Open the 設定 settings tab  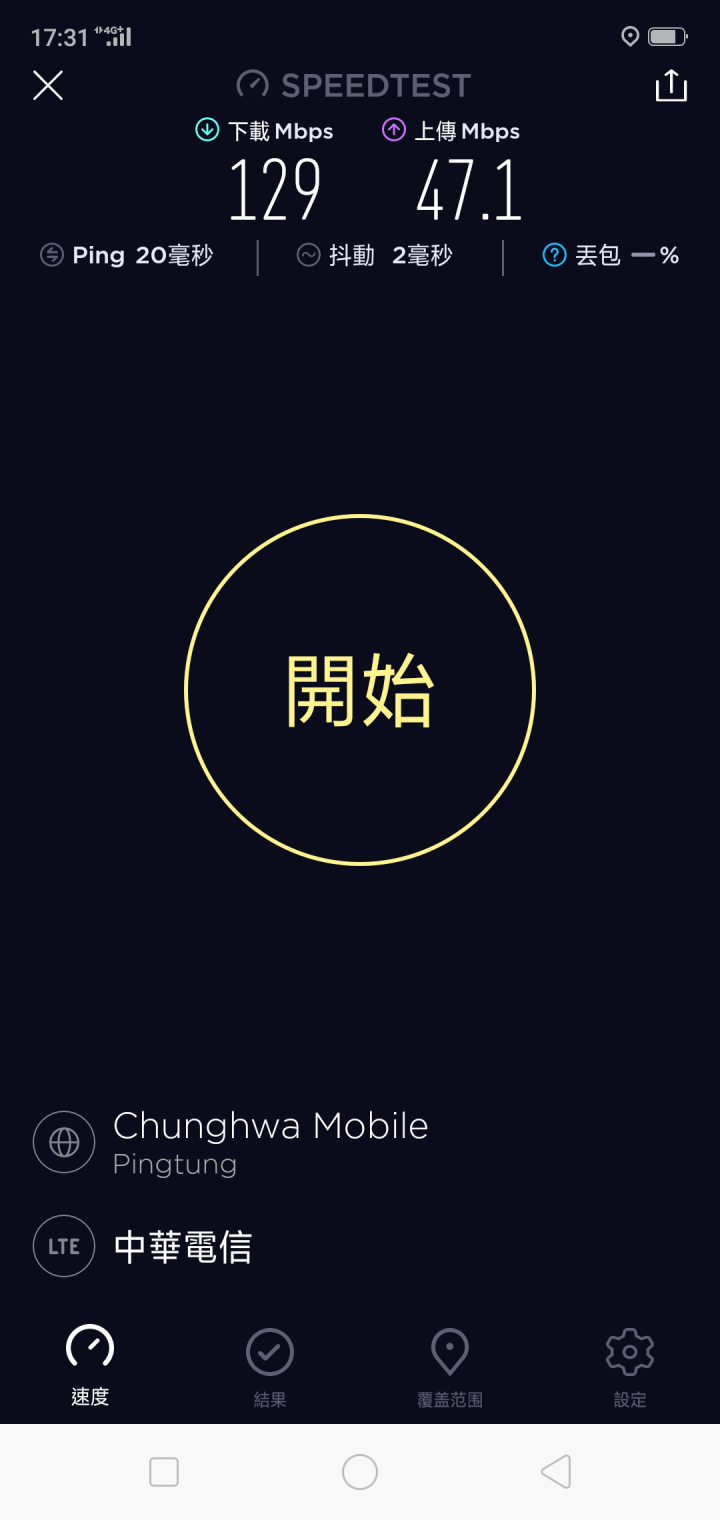coord(630,1366)
